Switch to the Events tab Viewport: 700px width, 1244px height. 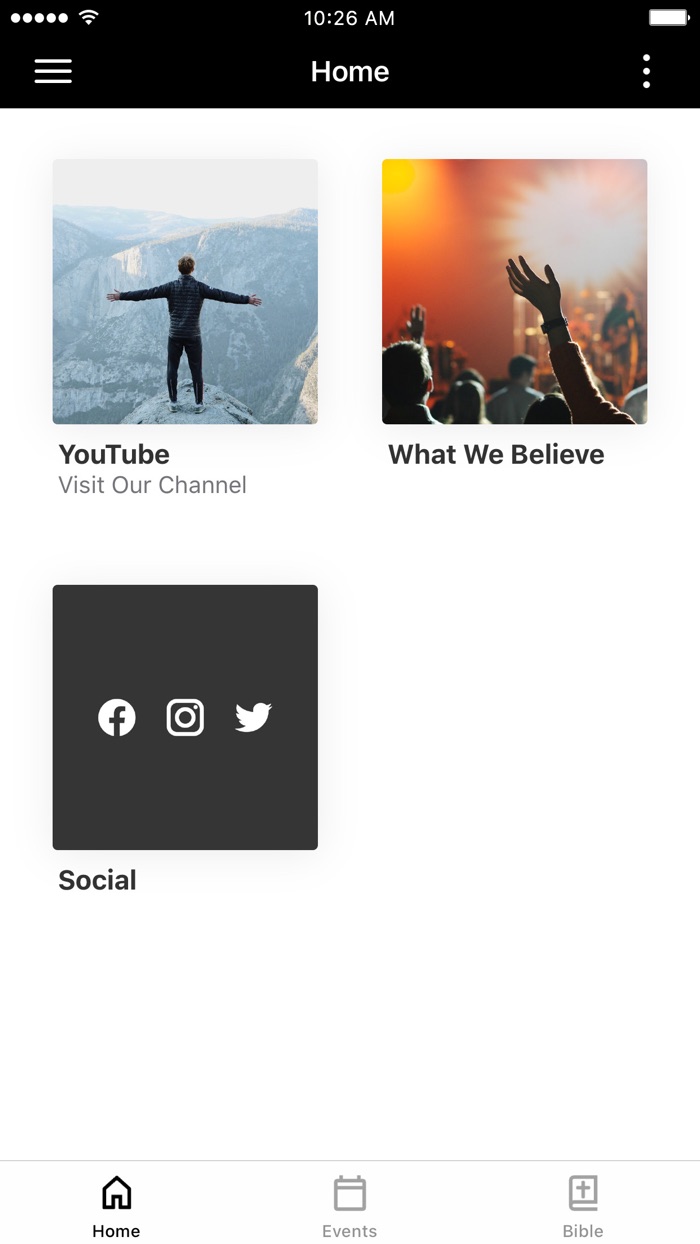tap(350, 1204)
